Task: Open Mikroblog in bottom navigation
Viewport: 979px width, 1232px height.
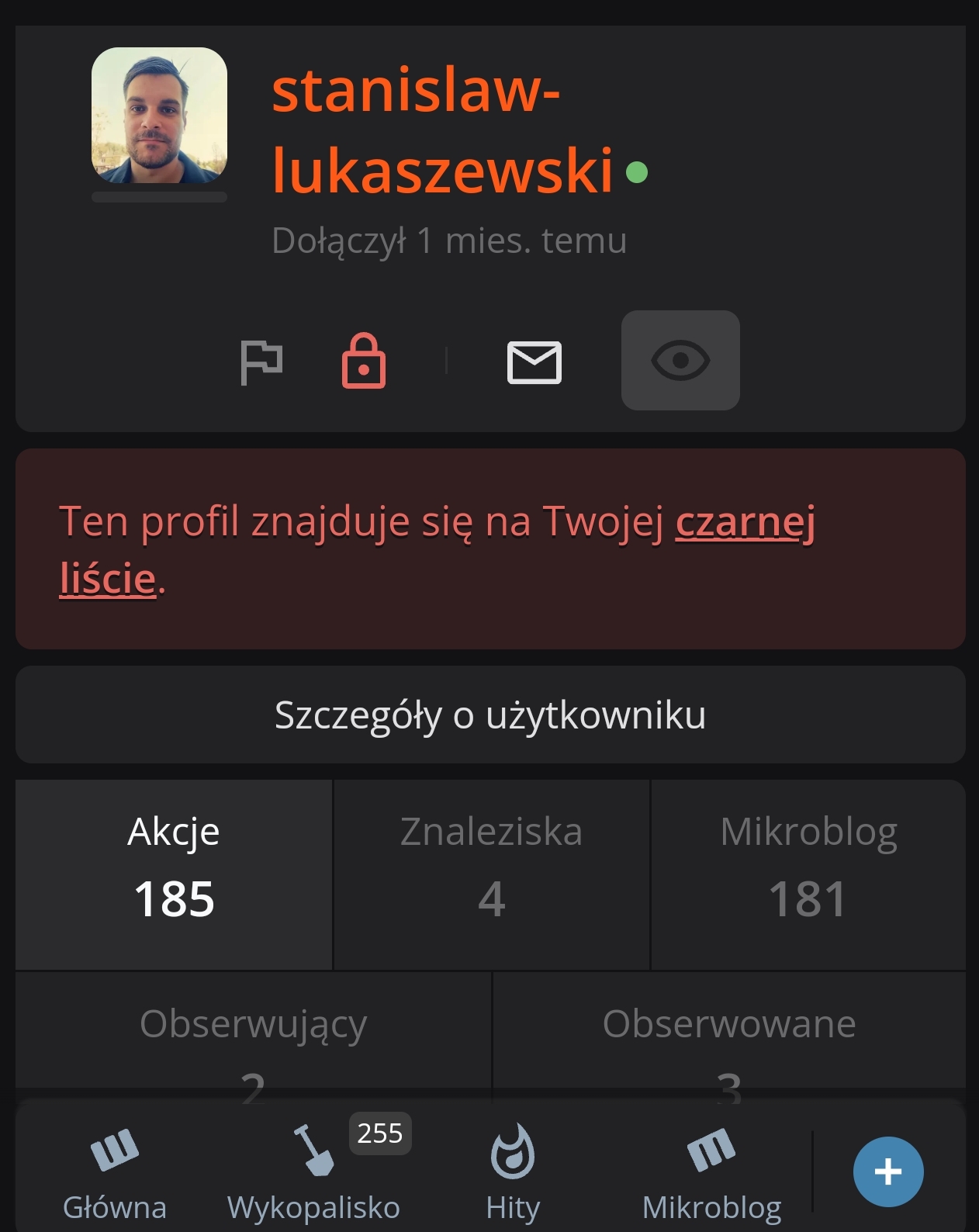Action: tap(711, 1173)
